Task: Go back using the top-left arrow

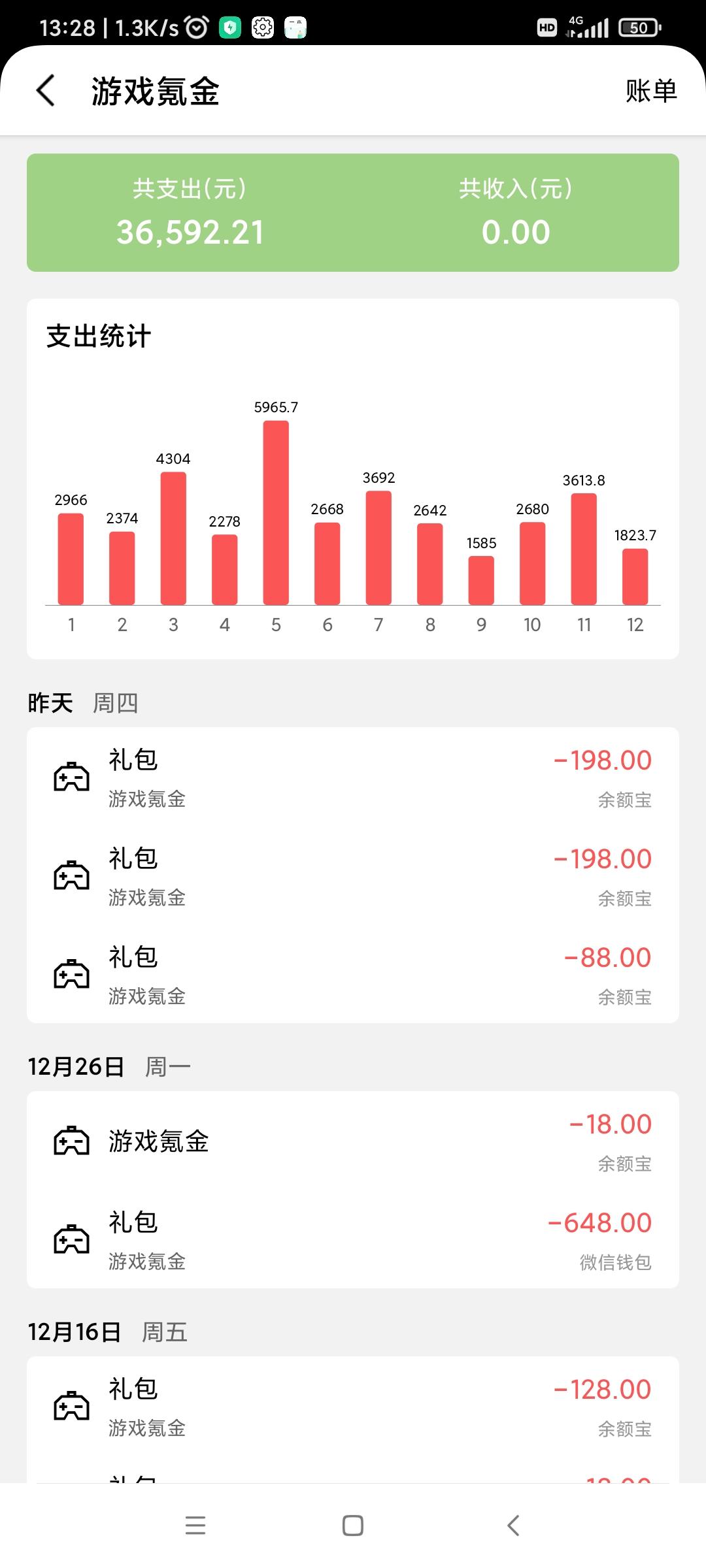Action: click(x=46, y=90)
